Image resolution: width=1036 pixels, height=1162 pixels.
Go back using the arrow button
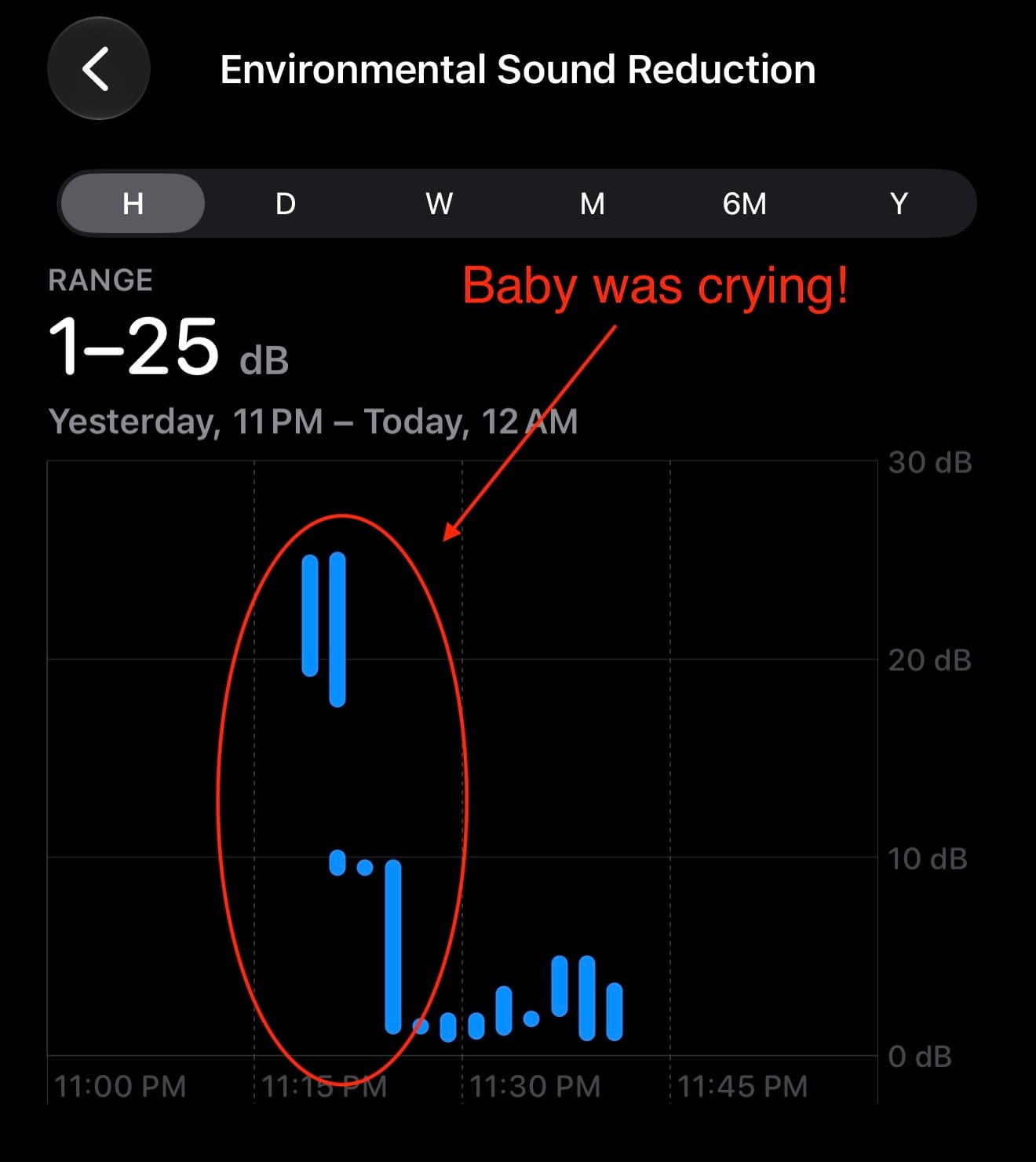click(99, 69)
